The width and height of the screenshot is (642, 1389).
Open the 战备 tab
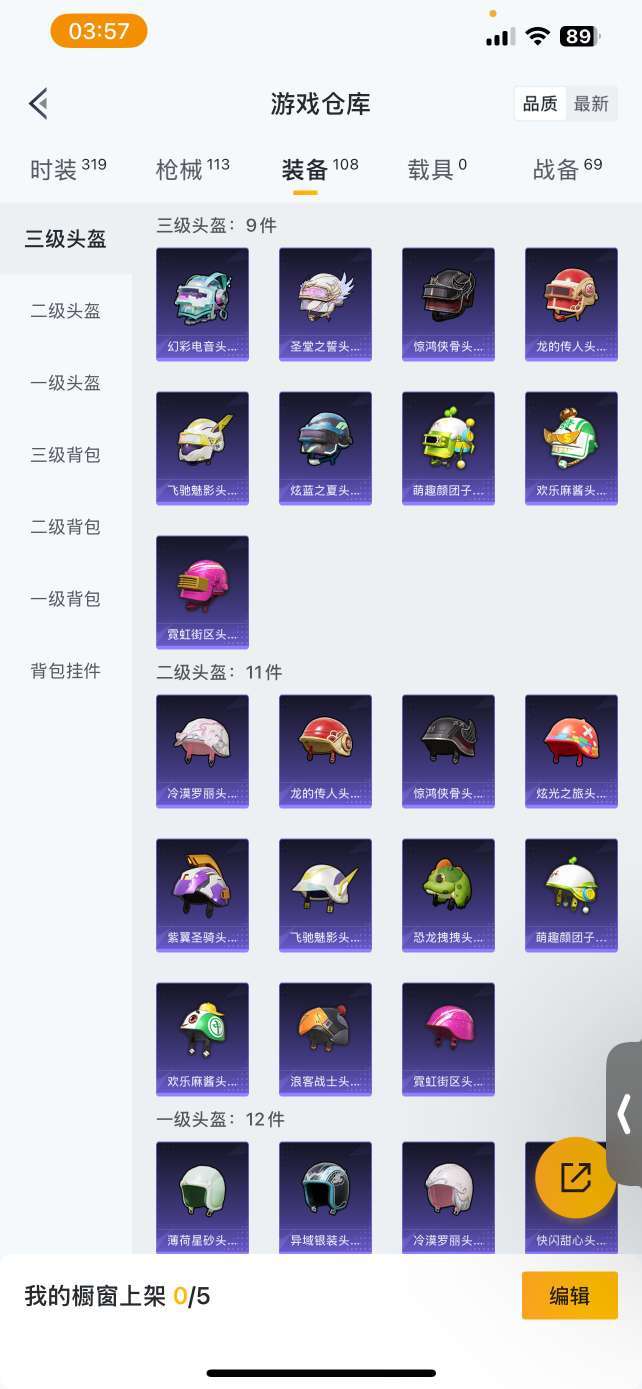pos(567,168)
